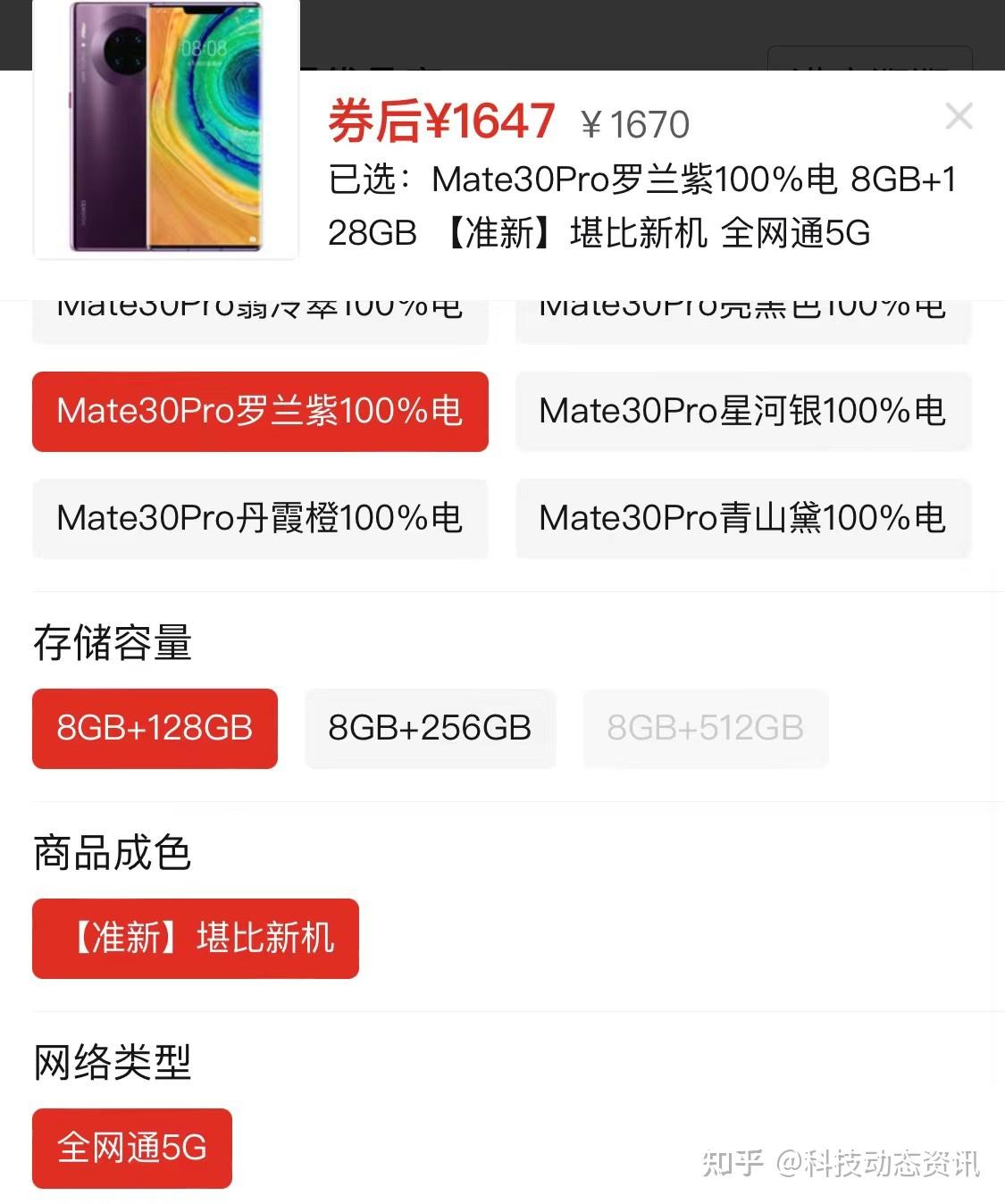Choose the 全网通5G network type

[x=131, y=1149]
